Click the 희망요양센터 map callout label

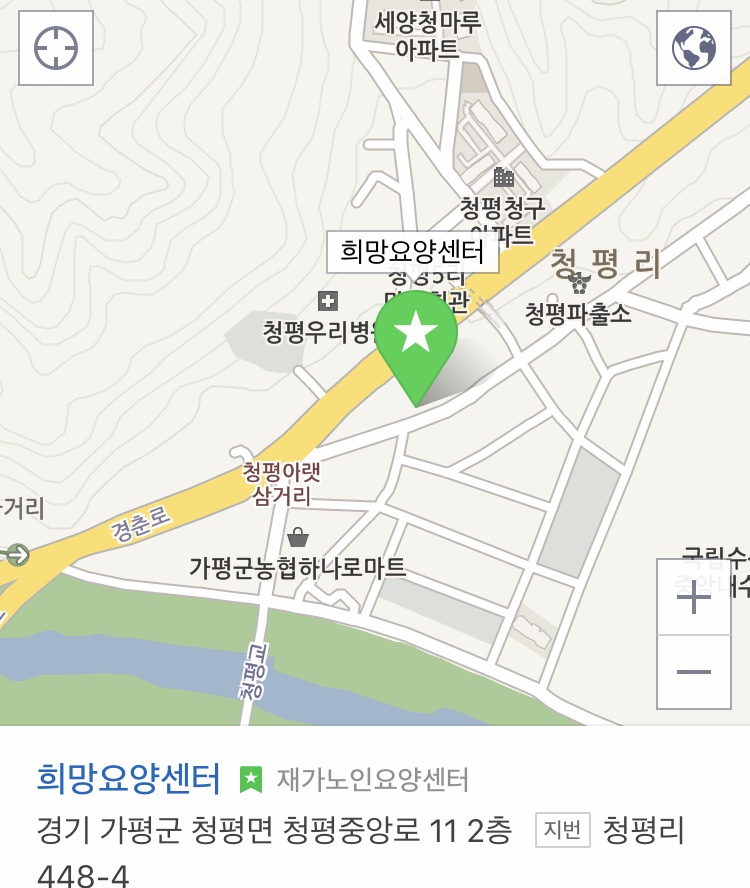(x=414, y=252)
